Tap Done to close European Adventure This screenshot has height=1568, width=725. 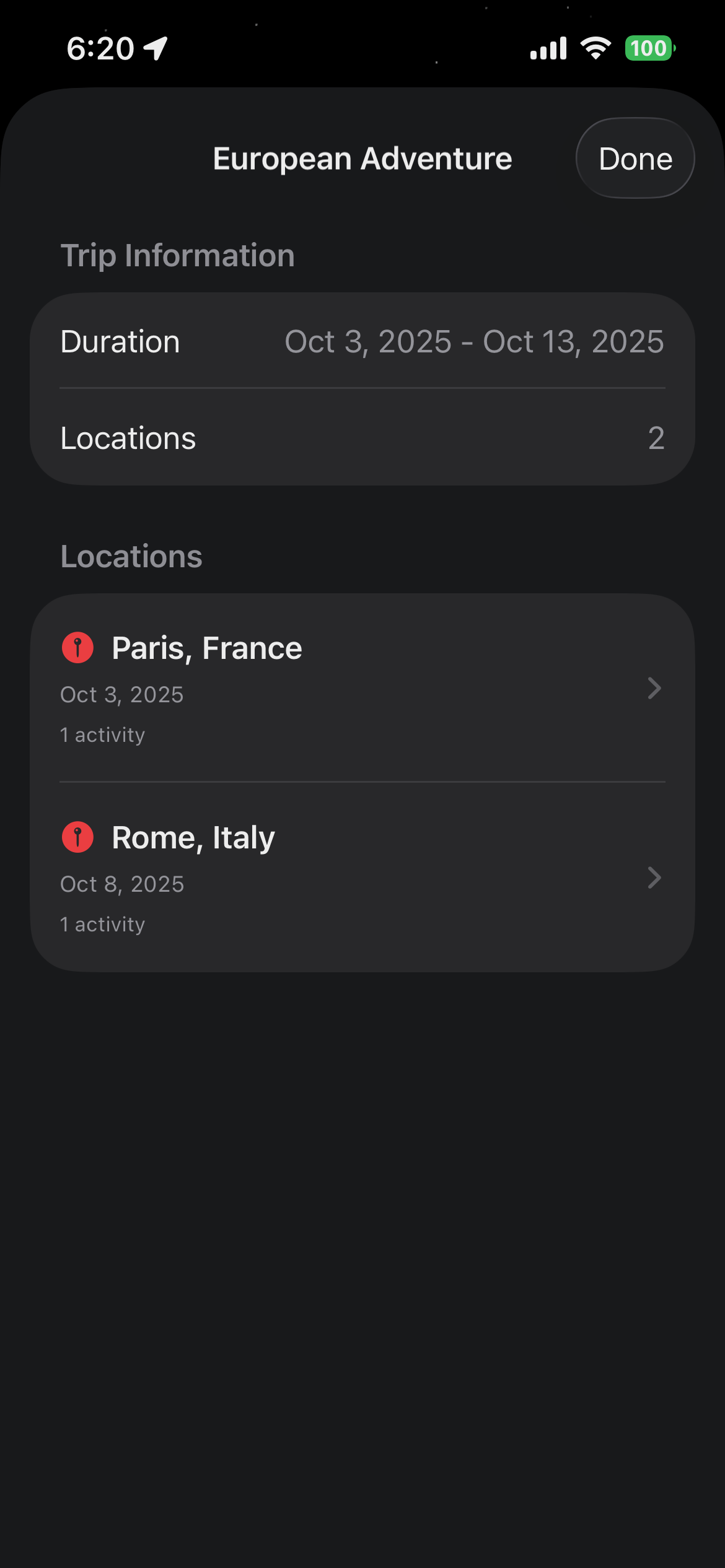[x=635, y=159]
